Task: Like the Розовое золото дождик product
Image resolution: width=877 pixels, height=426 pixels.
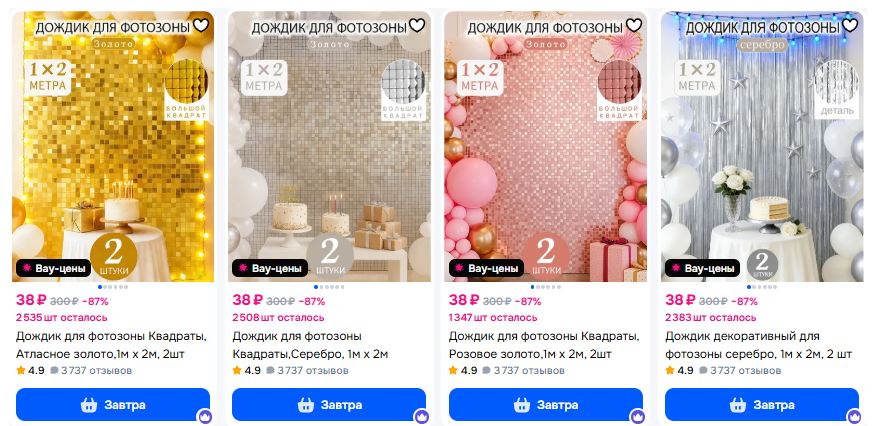Action: pos(634,25)
